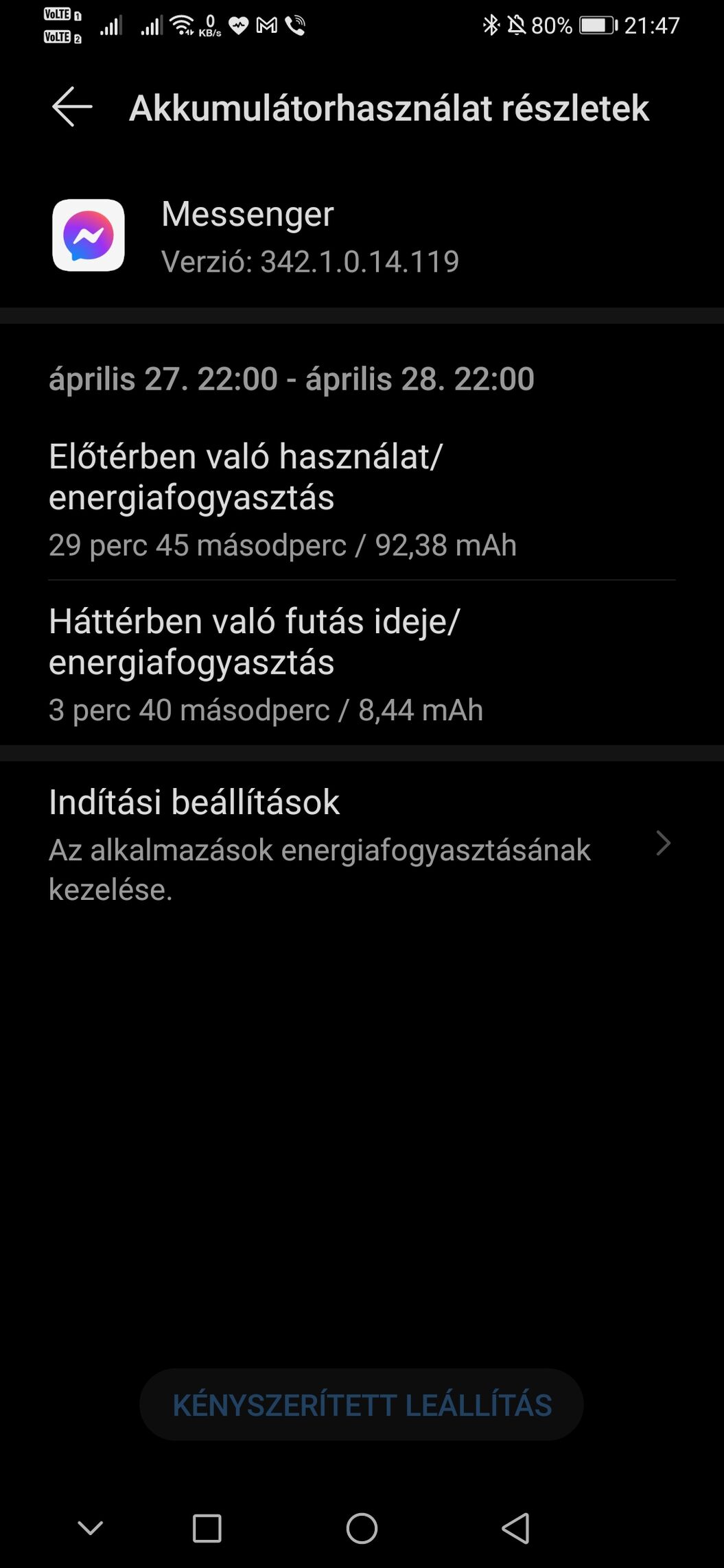Viewport: 724px width, 1568px height.
Task: Tap KÉNYSZERÍTETT LEÁLLÍTÁS button
Action: click(x=362, y=1405)
